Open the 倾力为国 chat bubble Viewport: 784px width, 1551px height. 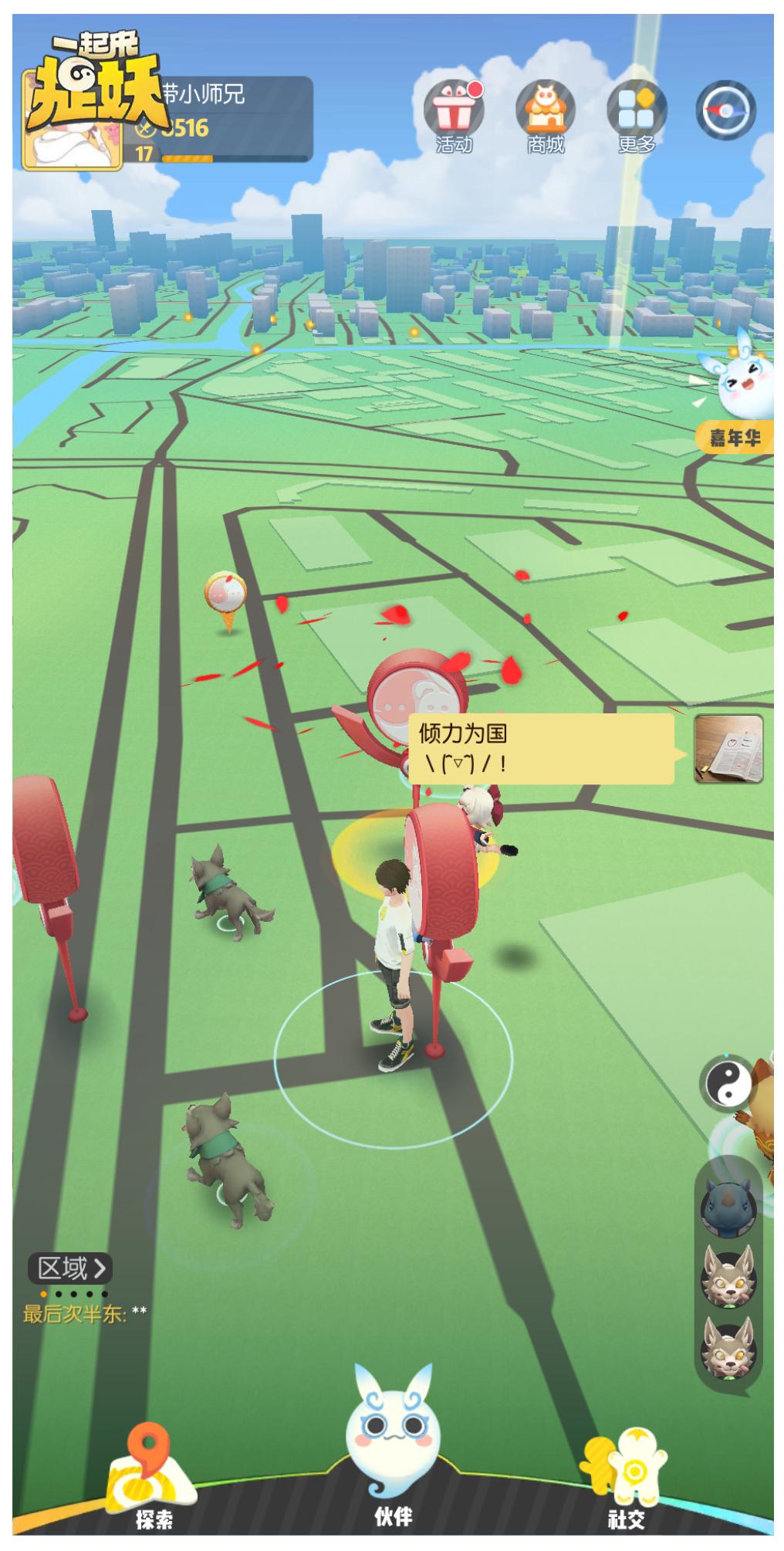[x=540, y=749]
